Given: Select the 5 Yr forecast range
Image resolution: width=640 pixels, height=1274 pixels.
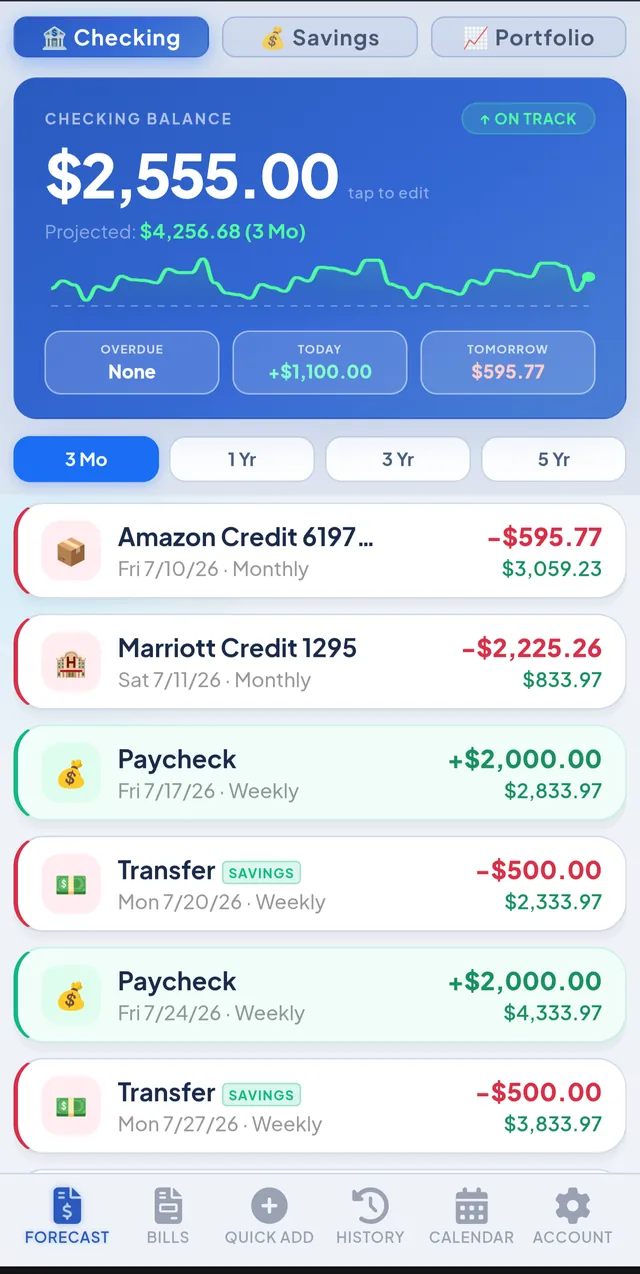Looking at the screenshot, I should point(554,459).
